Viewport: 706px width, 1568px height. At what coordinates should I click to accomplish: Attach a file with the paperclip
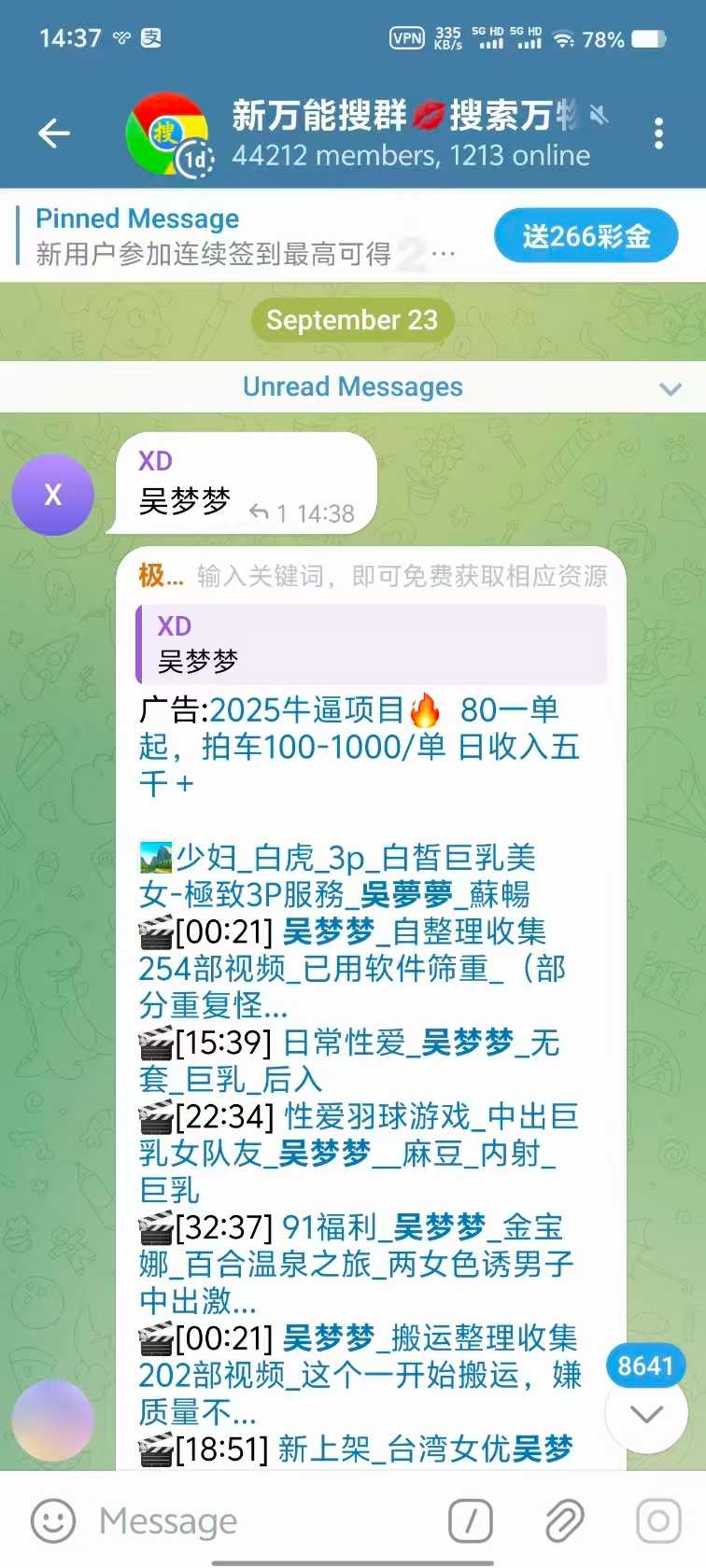[x=564, y=1520]
